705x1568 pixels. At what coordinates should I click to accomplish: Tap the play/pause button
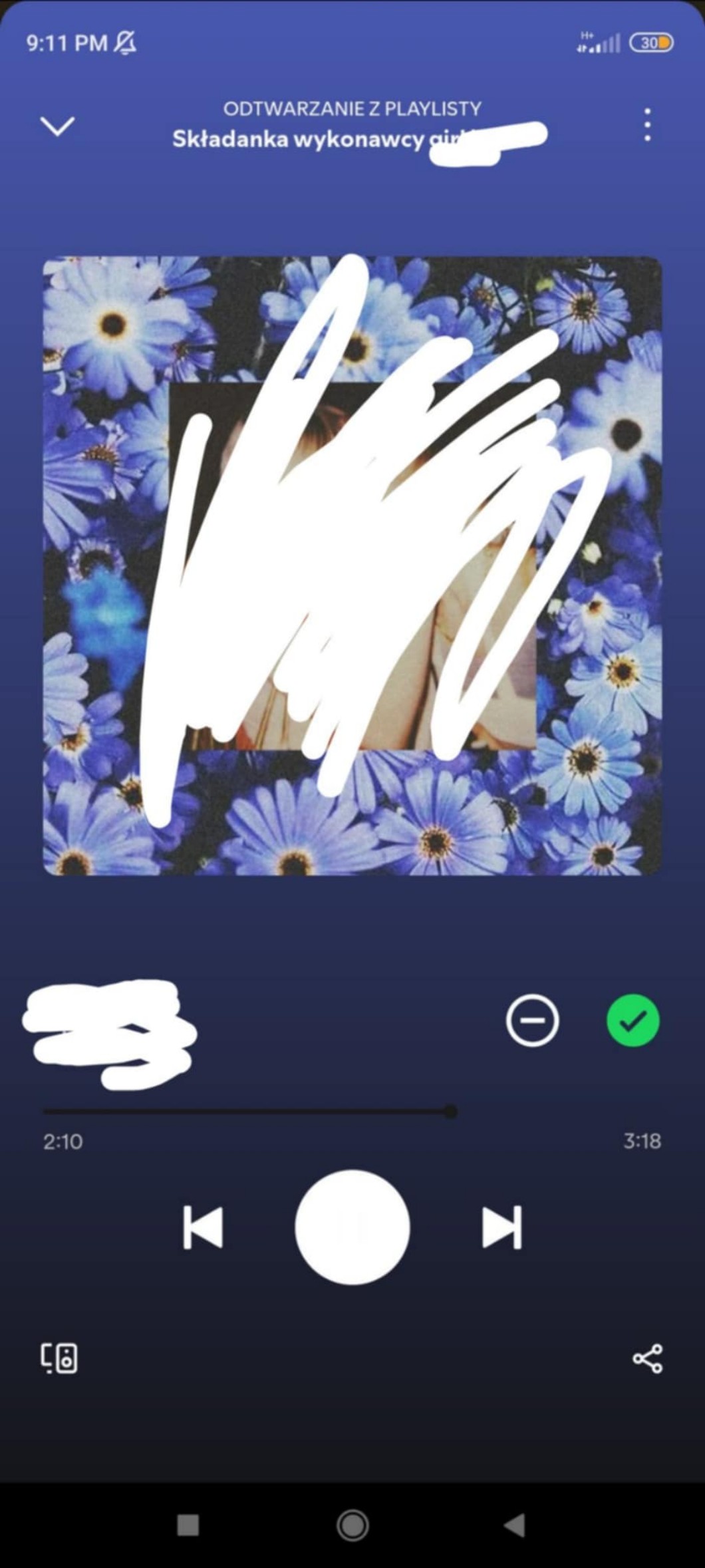(352, 1227)
